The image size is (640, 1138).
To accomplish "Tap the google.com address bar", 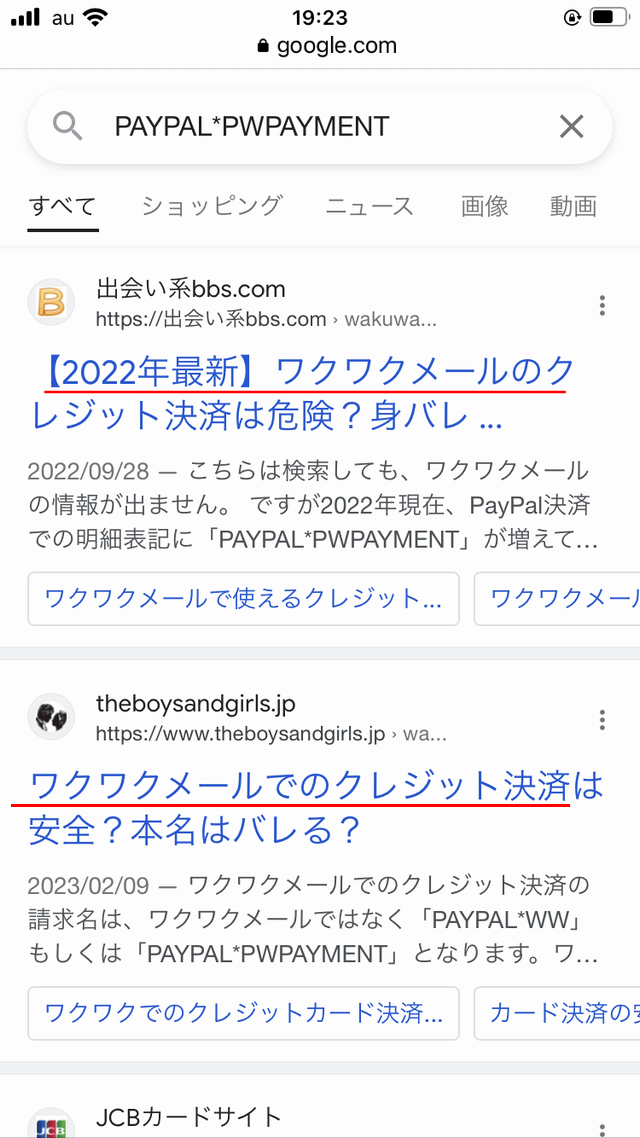I will pyautogui.click(x=326, y=45).
